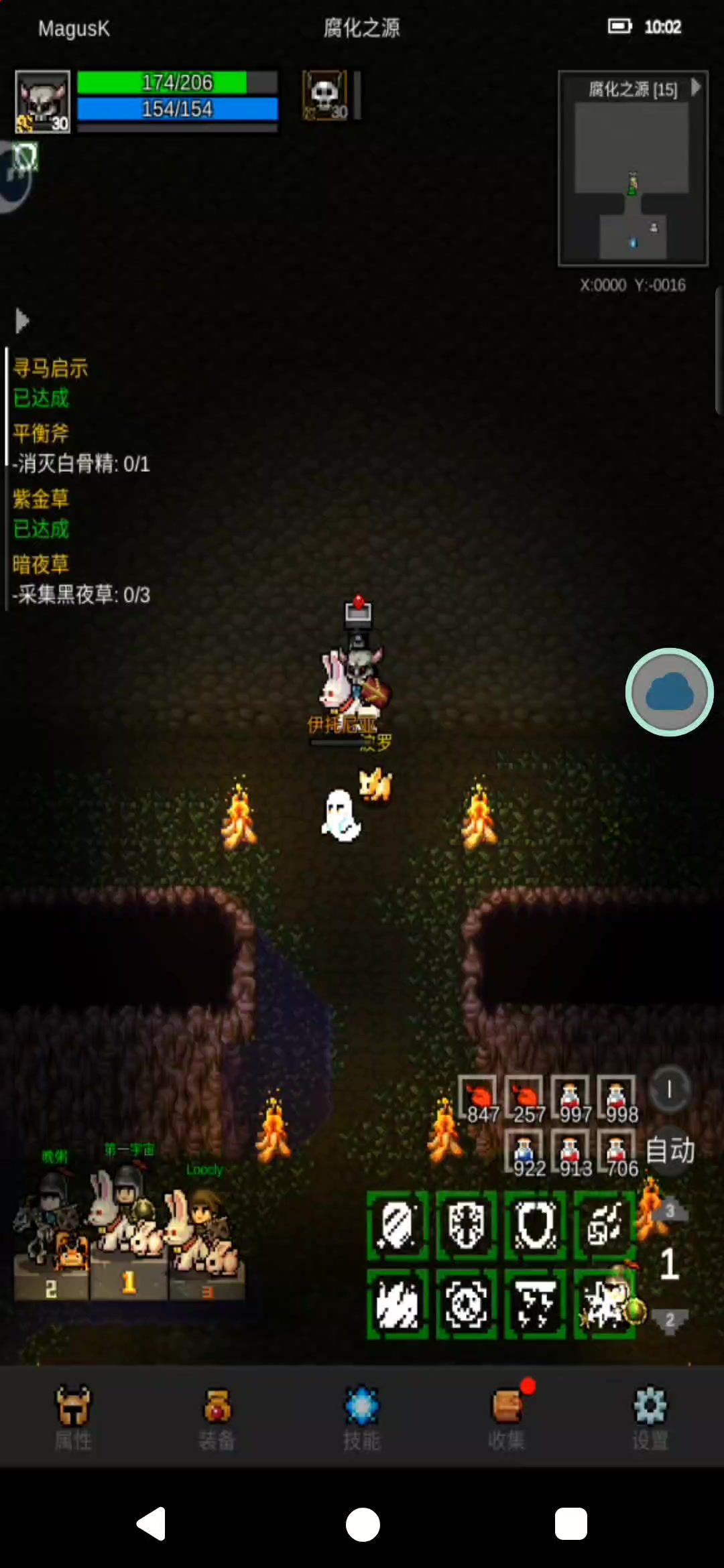Screen dimensions: 724x1568
Task: Collapse the quest tracker arrow
Action: pos(22,321)
